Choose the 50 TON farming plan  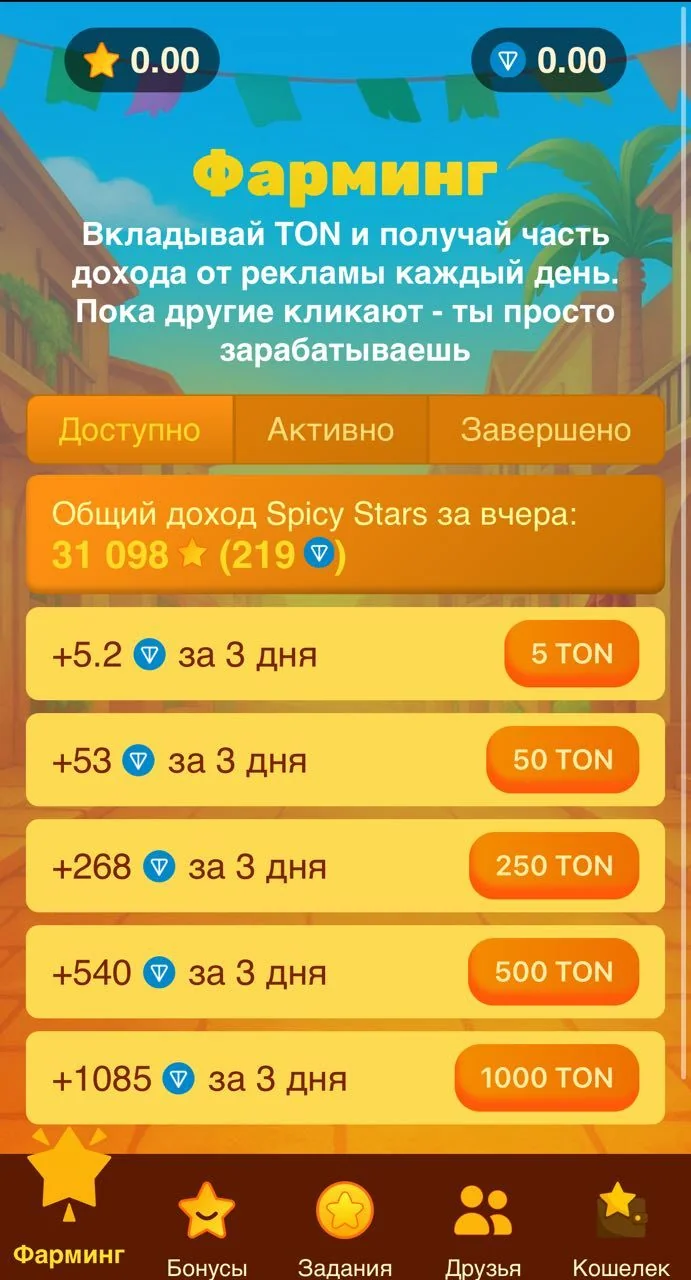click(563, 760)
